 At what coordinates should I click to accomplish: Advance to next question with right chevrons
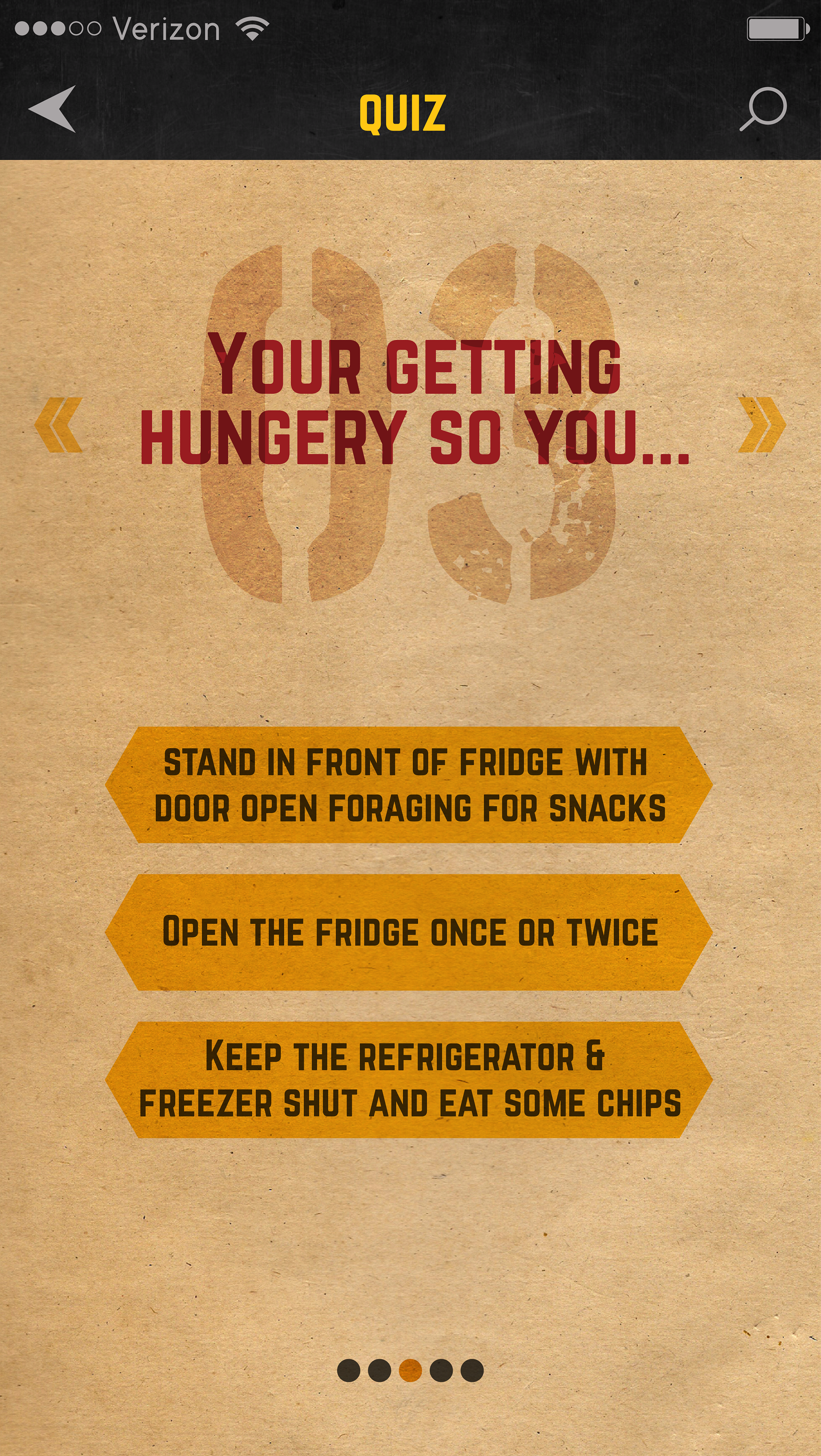pyautogui.click(x=762, y=425)
